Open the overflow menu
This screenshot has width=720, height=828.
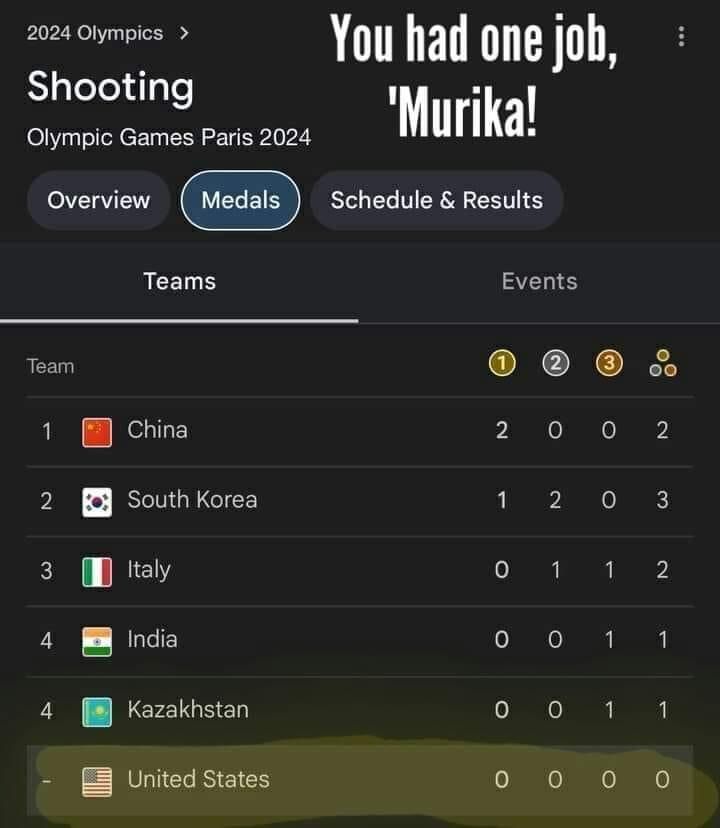tap(682, 37)
